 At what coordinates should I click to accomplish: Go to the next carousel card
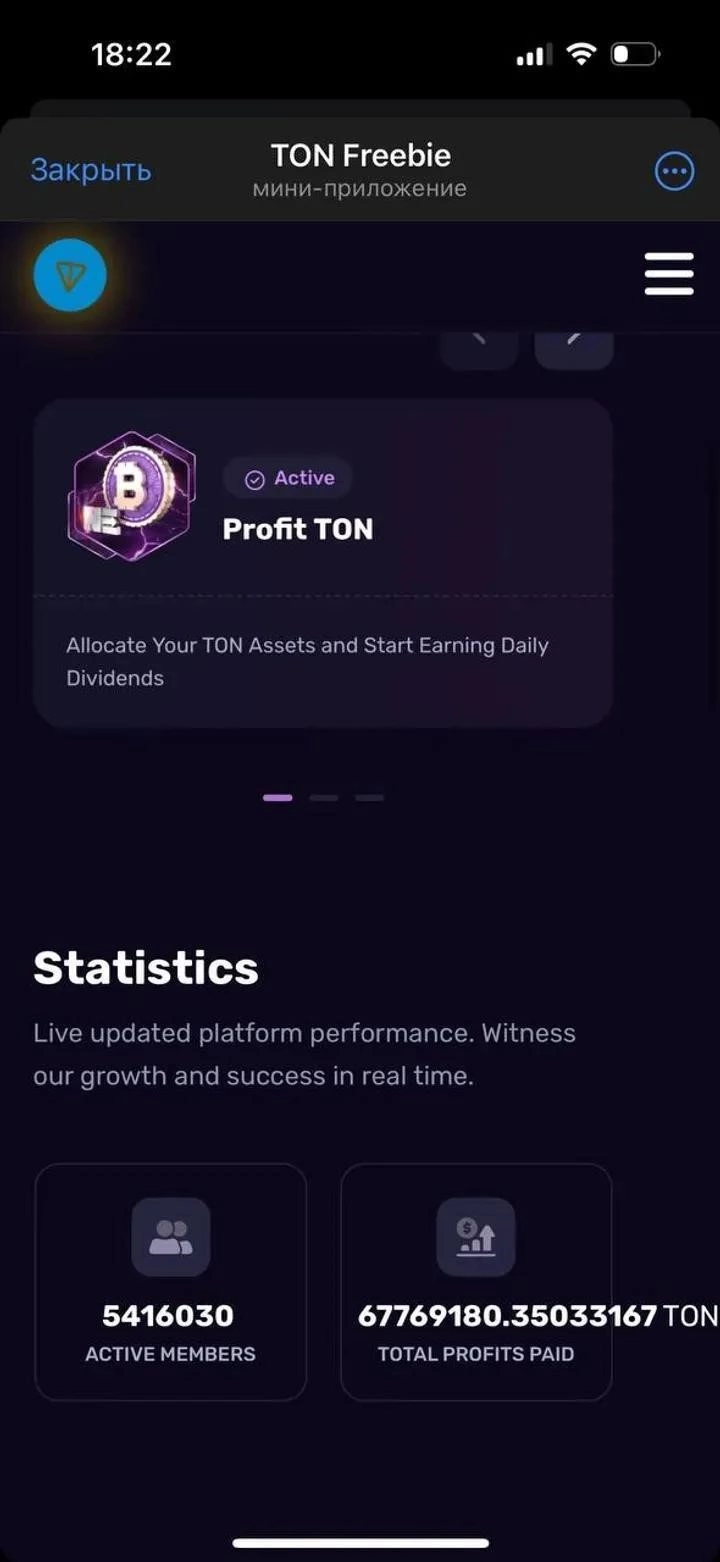pos(573,346)
